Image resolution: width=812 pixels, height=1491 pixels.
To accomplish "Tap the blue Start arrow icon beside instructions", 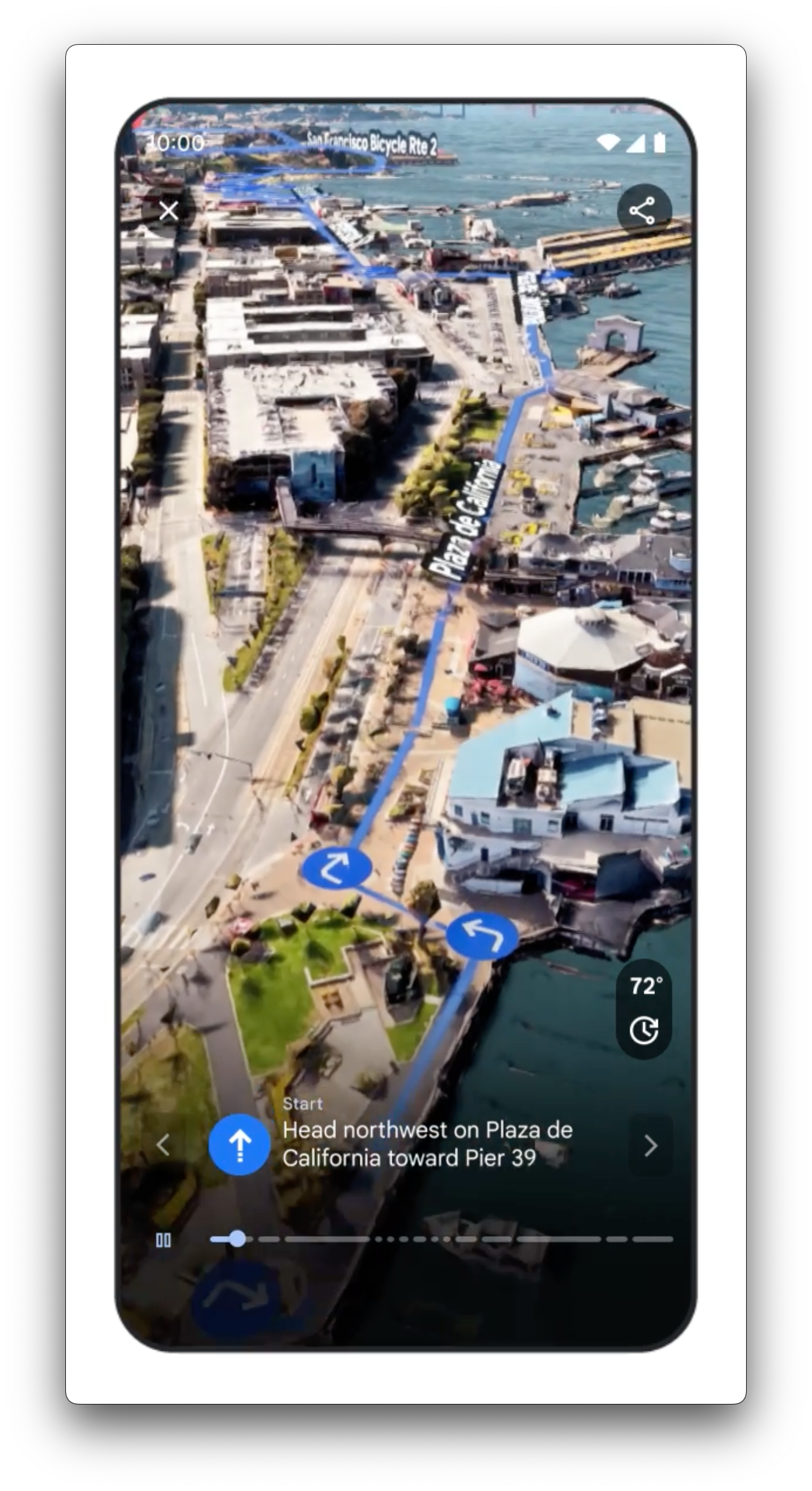I will tap(238, 1146).
